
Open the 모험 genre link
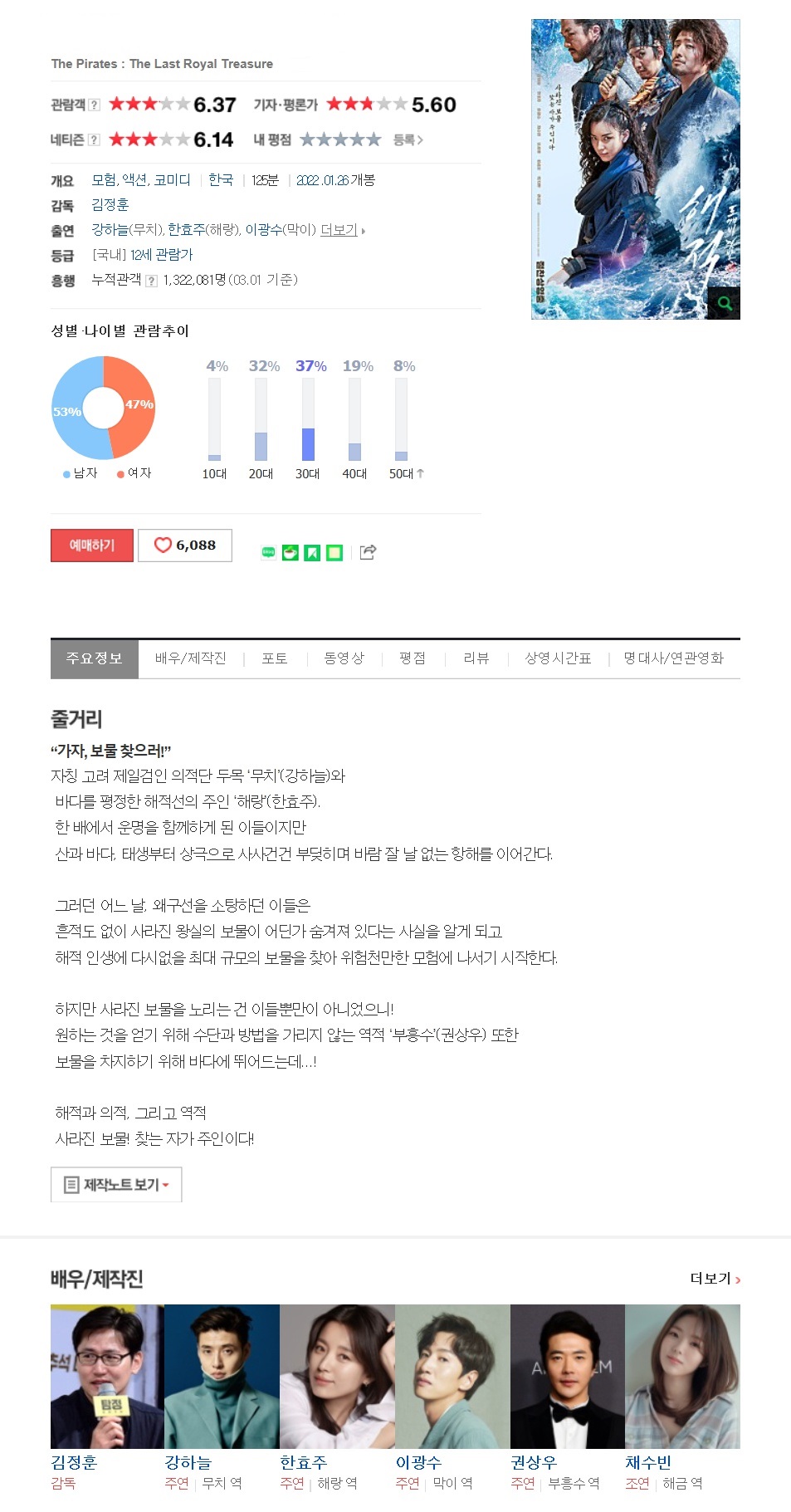[103, 180]
